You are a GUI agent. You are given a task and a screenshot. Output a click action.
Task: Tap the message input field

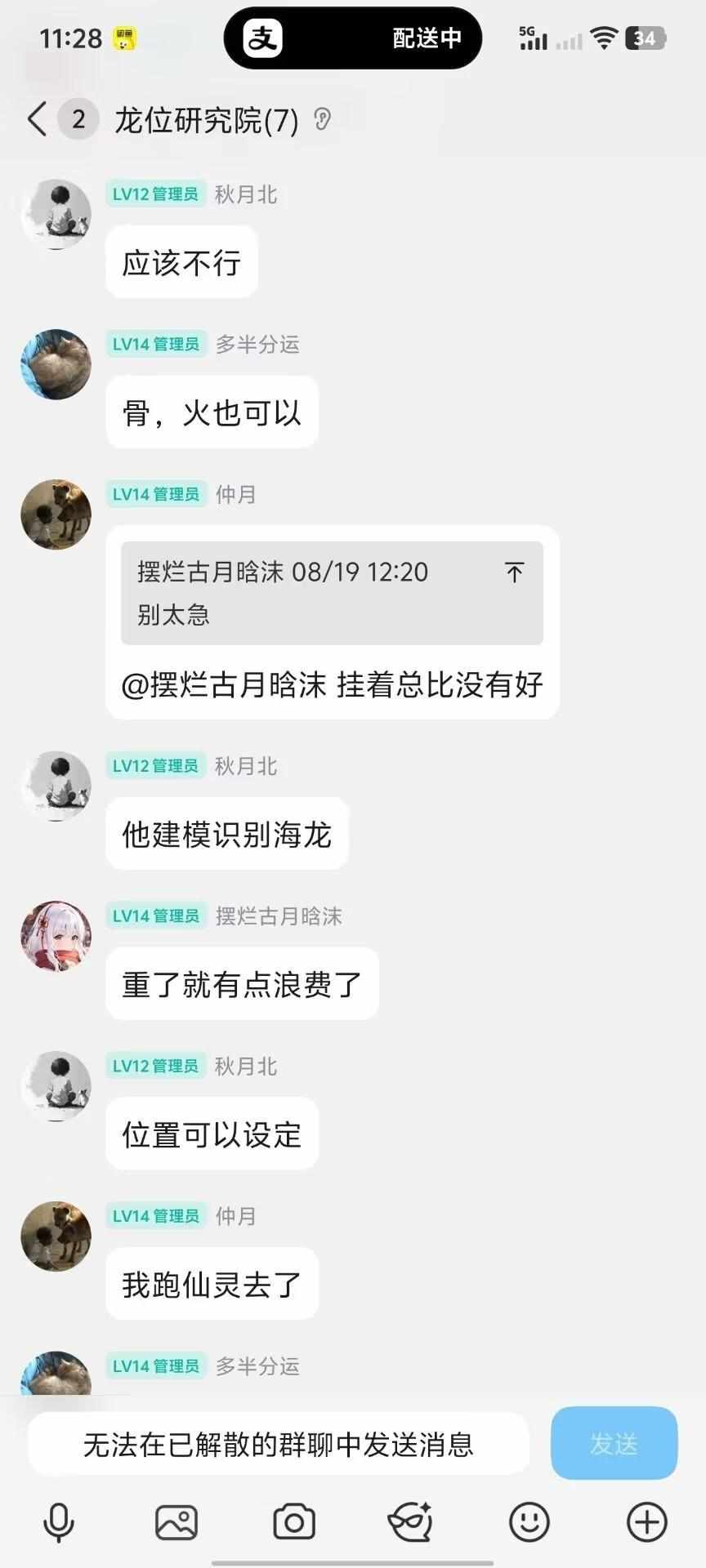point(278,1445)
